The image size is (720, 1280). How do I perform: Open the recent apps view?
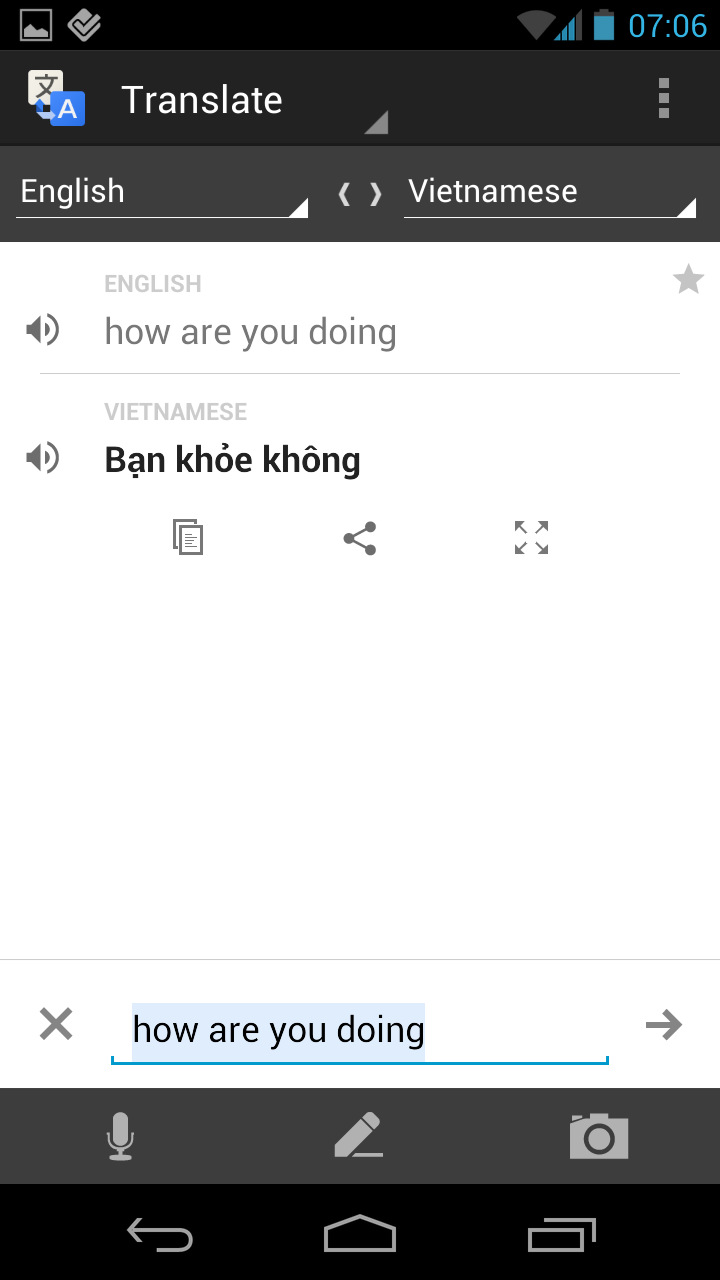(x=561, y=1235)
